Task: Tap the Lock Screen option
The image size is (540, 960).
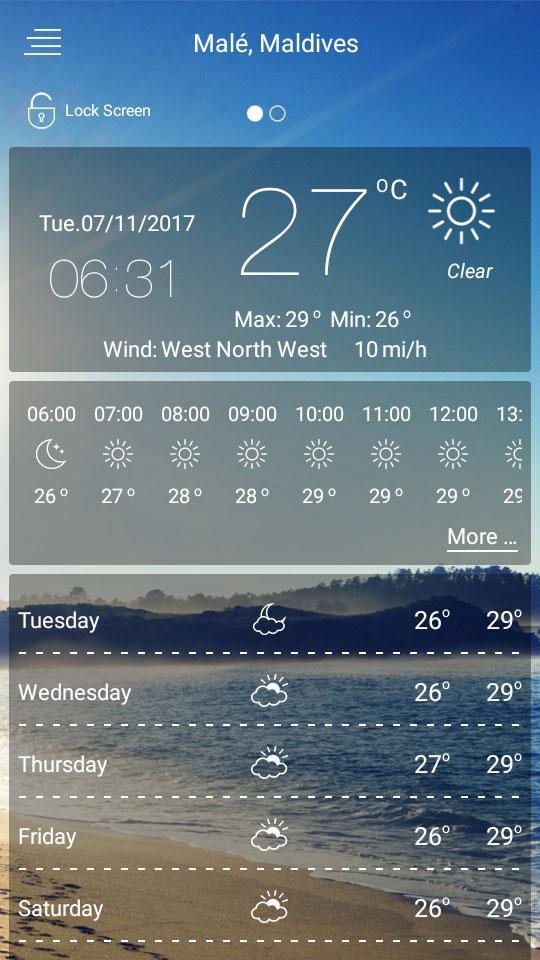Action: (89, 111)
